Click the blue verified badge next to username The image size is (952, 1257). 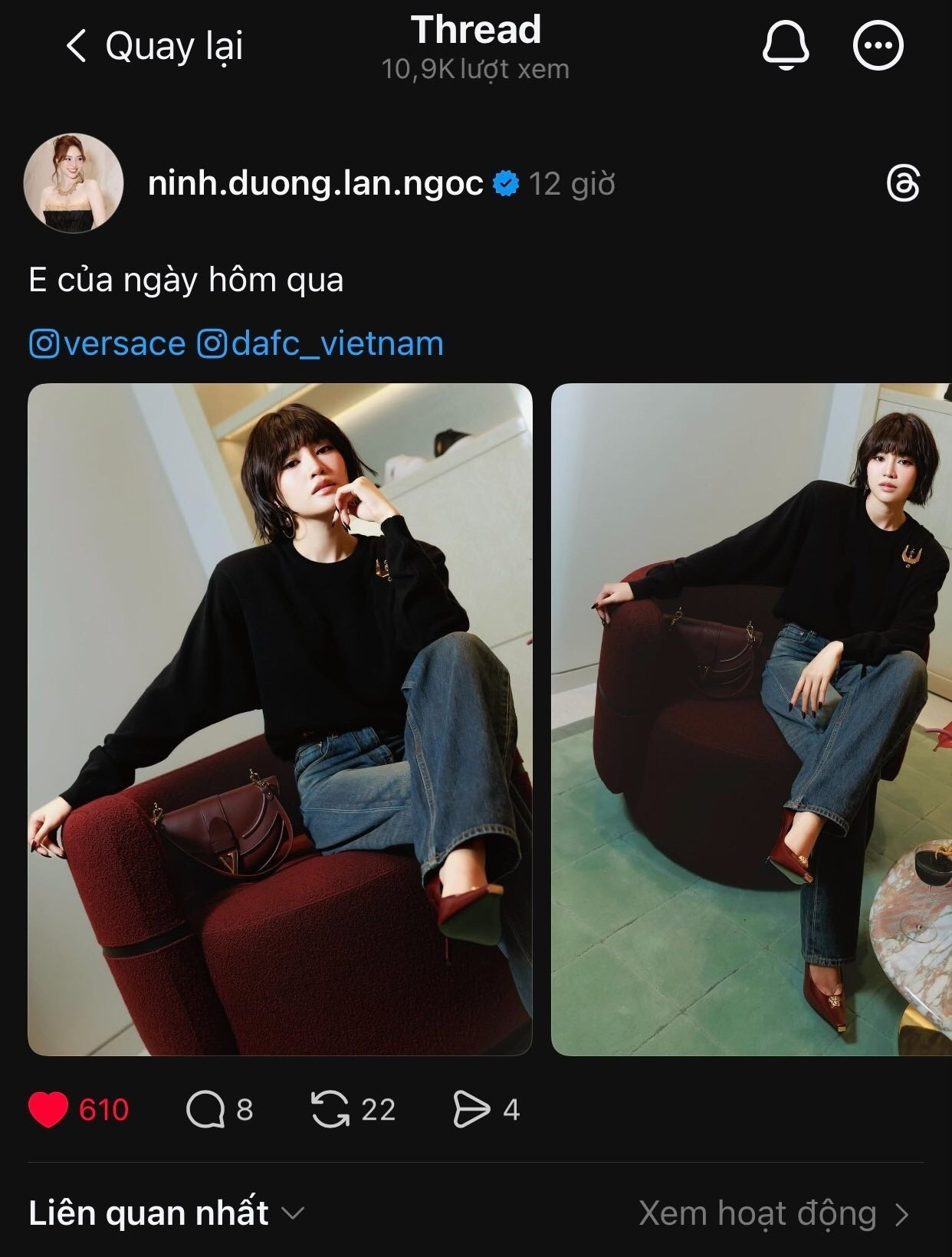click(504, 182)
